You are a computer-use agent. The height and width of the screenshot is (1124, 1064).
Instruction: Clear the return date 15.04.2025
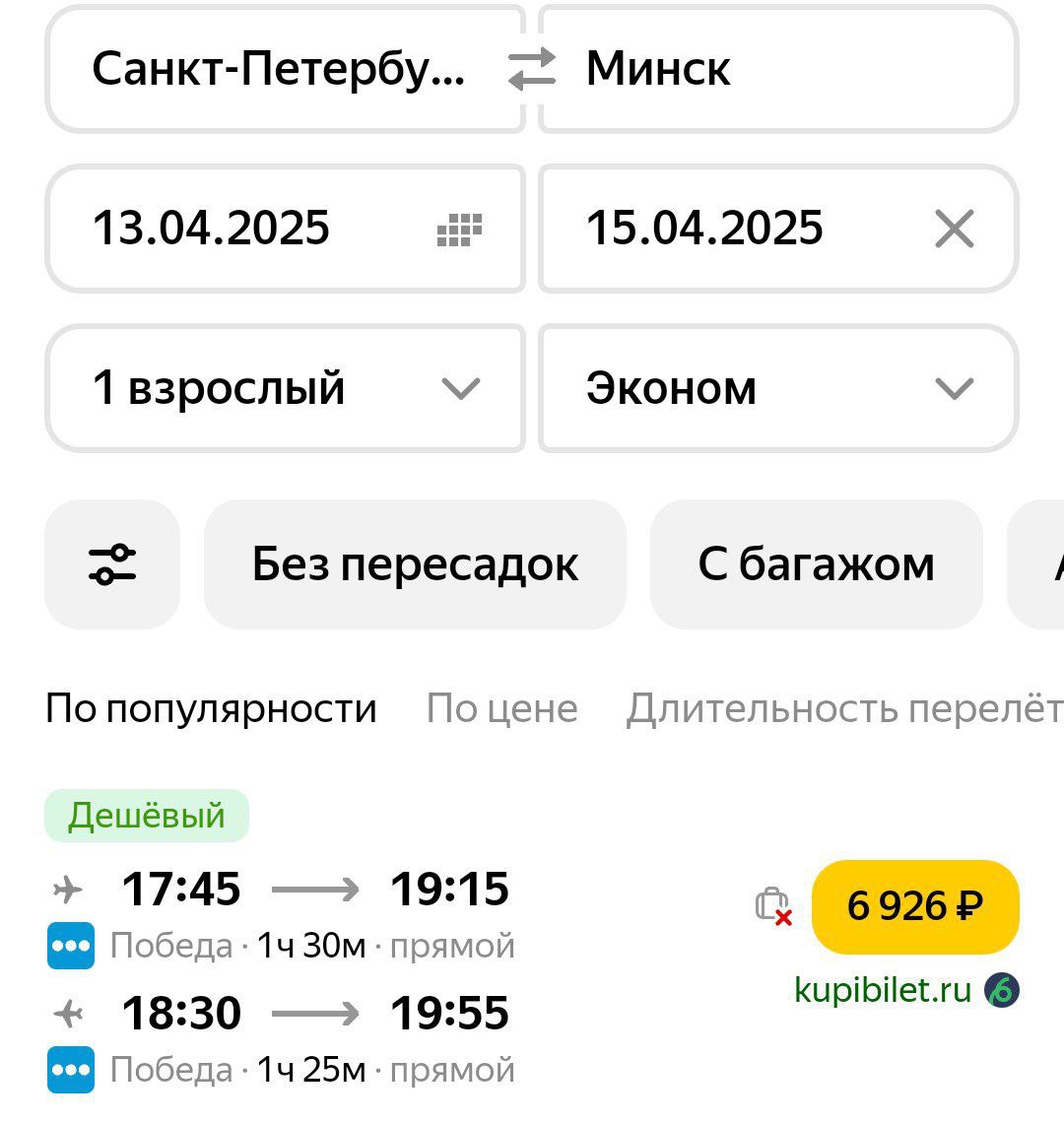click(x=954, y=230)
